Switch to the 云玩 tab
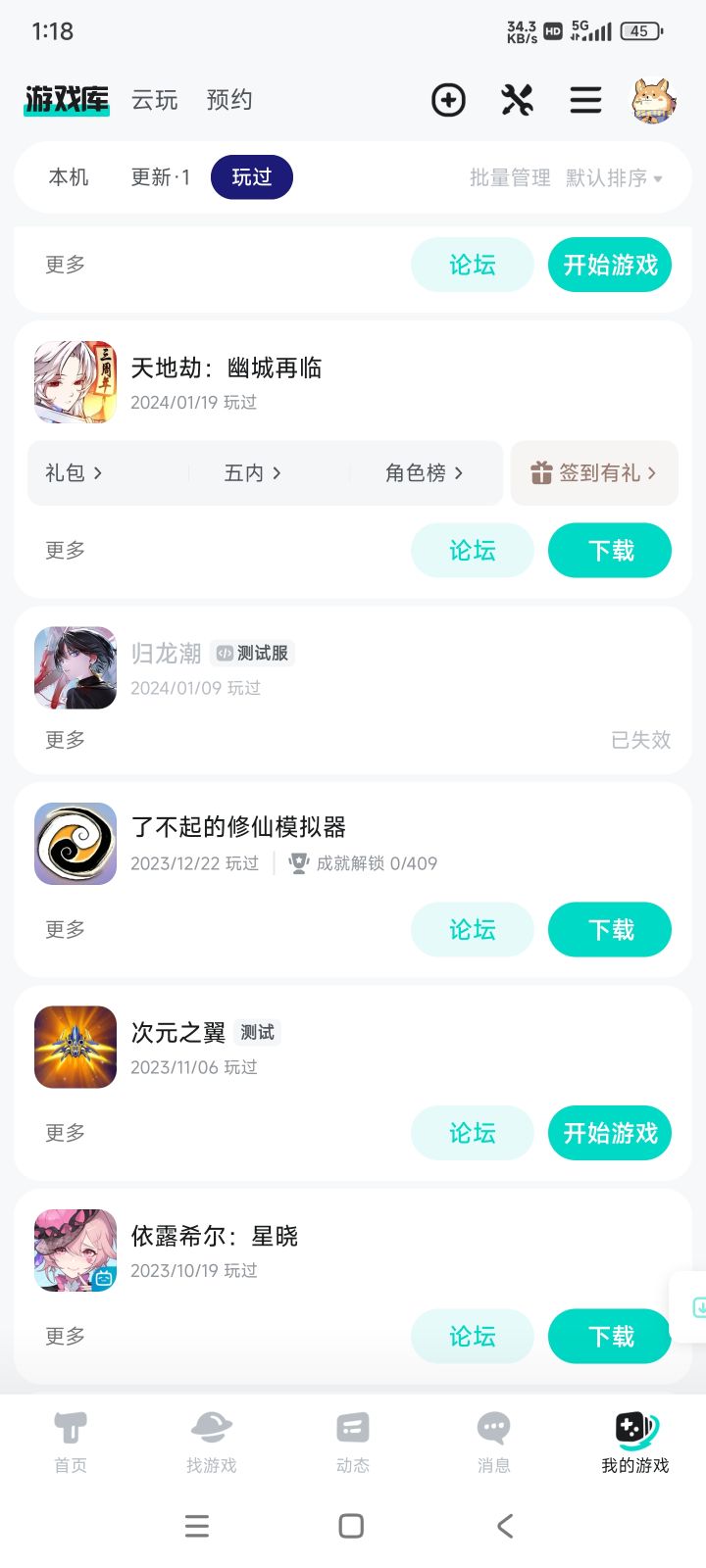The height and width of the screenshot is (1568, 706). (155, 100)
